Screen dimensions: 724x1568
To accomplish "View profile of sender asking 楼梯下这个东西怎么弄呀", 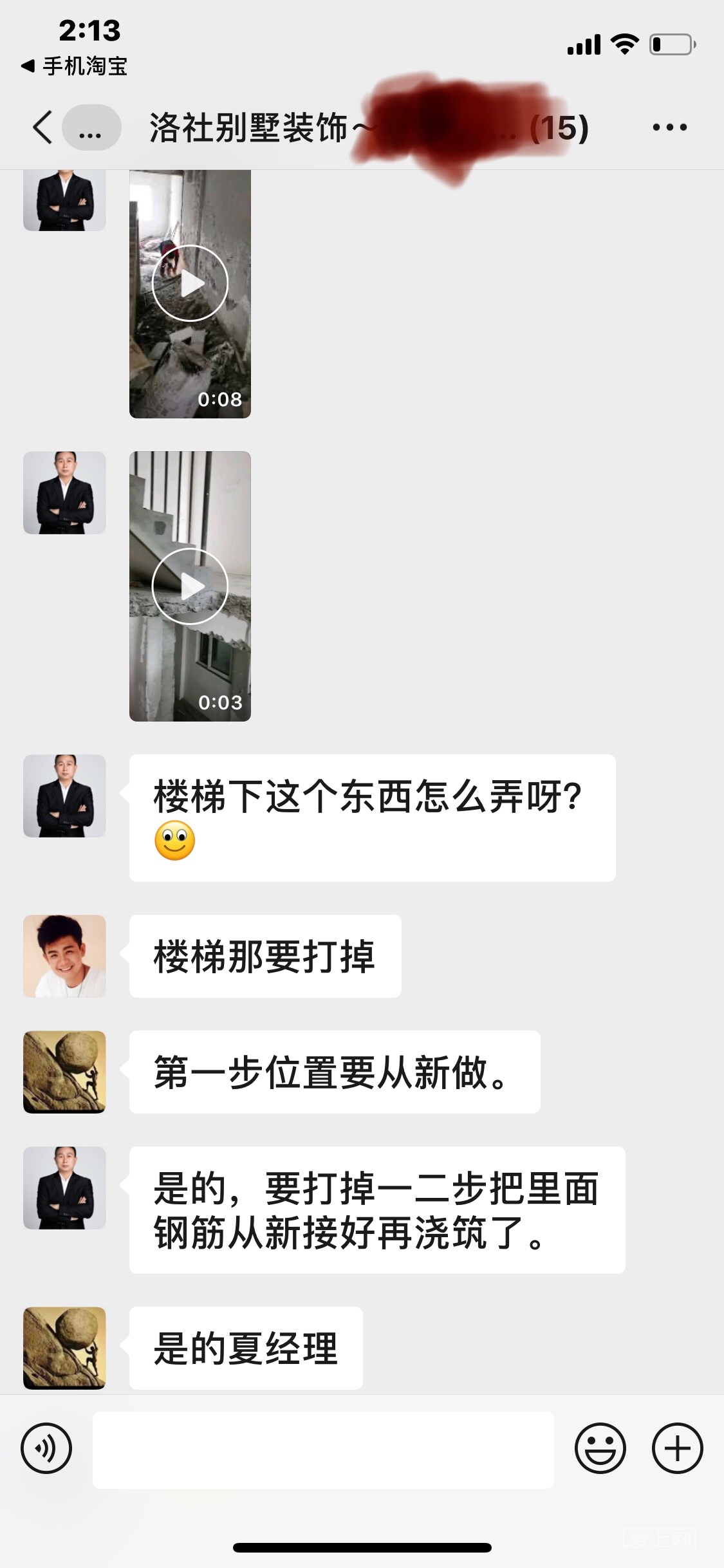I will click(64, 796).
